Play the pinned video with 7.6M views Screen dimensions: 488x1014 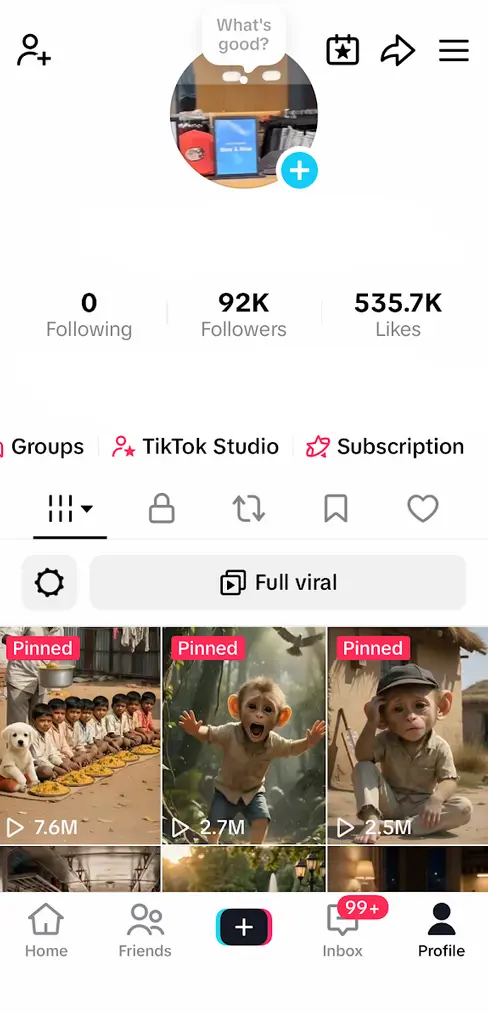point(80,735)
